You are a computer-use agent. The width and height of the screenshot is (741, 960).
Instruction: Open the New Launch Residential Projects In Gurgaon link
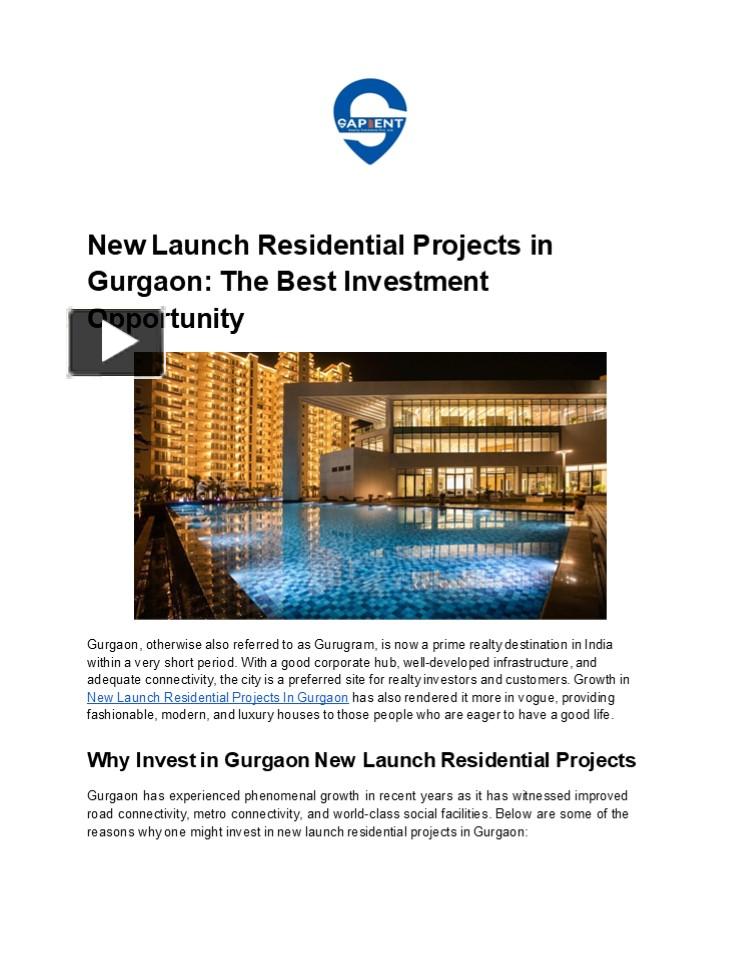pyautogui.click(x=217, y=698)
